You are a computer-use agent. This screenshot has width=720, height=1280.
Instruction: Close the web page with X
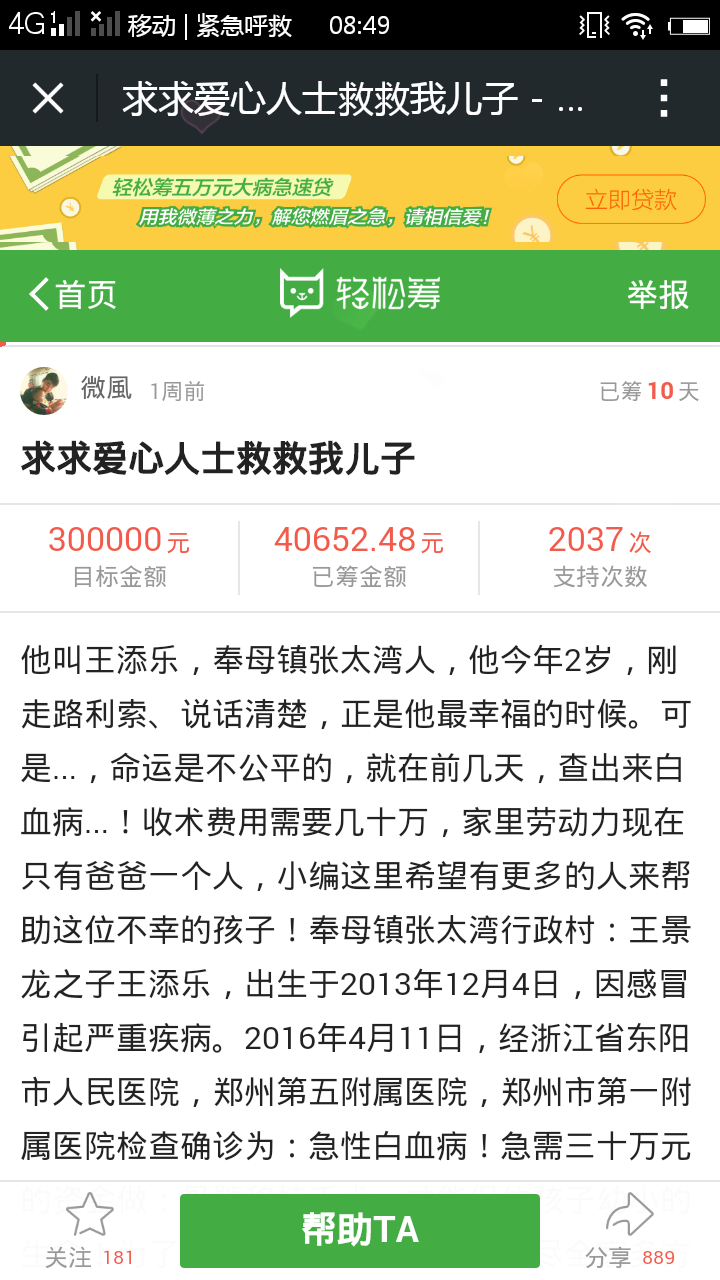[x=48, y=98]
